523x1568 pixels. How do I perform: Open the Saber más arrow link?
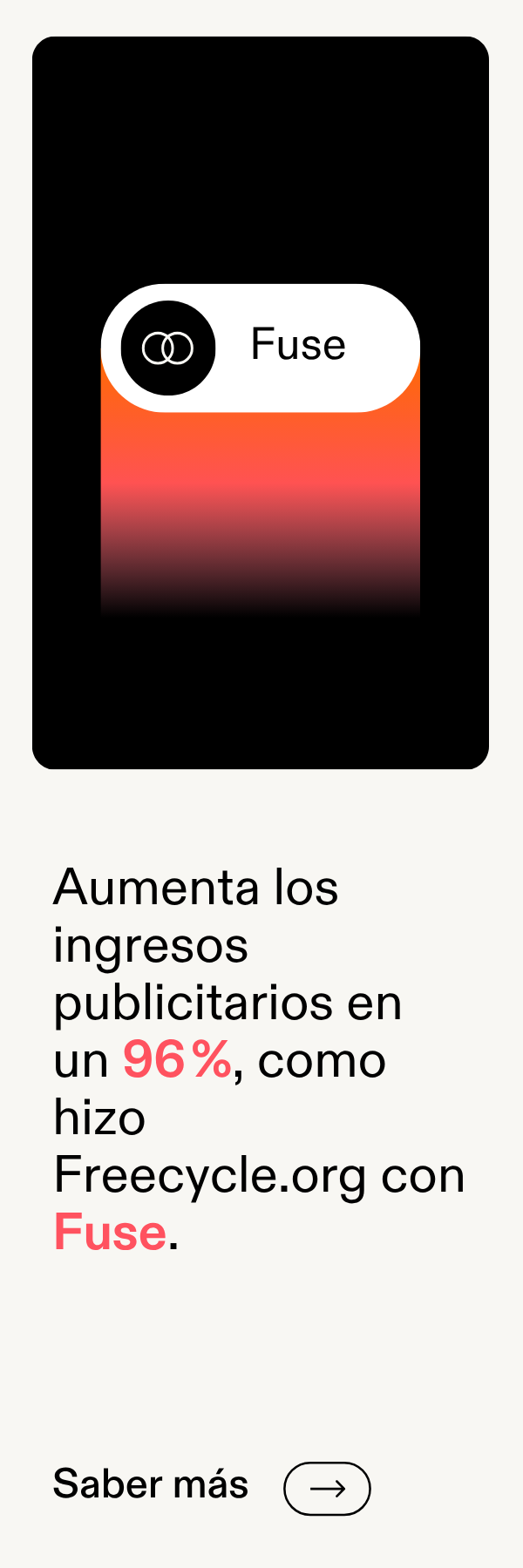(x=327, y=1488)
